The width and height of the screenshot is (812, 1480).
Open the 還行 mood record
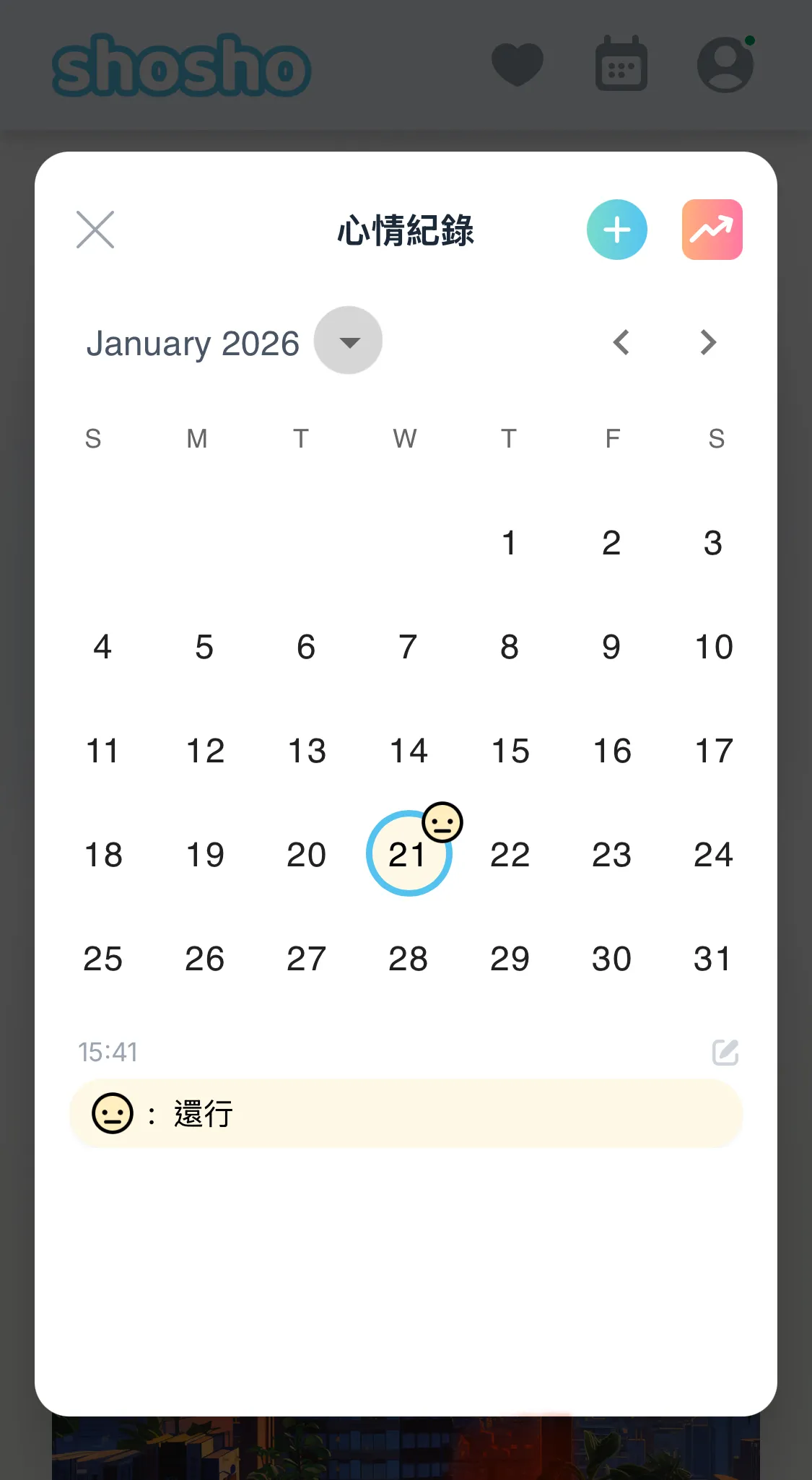coord(406,1113)
